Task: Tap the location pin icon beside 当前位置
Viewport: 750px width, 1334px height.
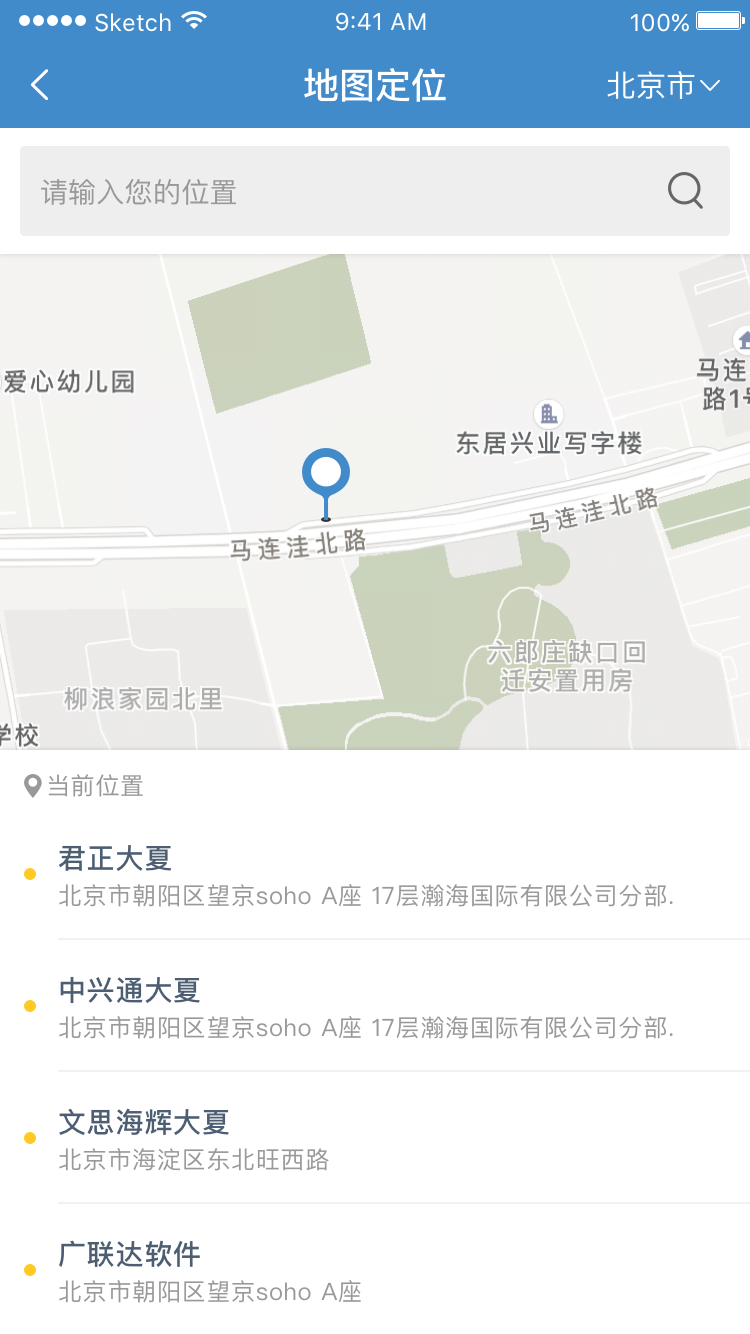Action: pyautogui.click(x=31, y=786)
